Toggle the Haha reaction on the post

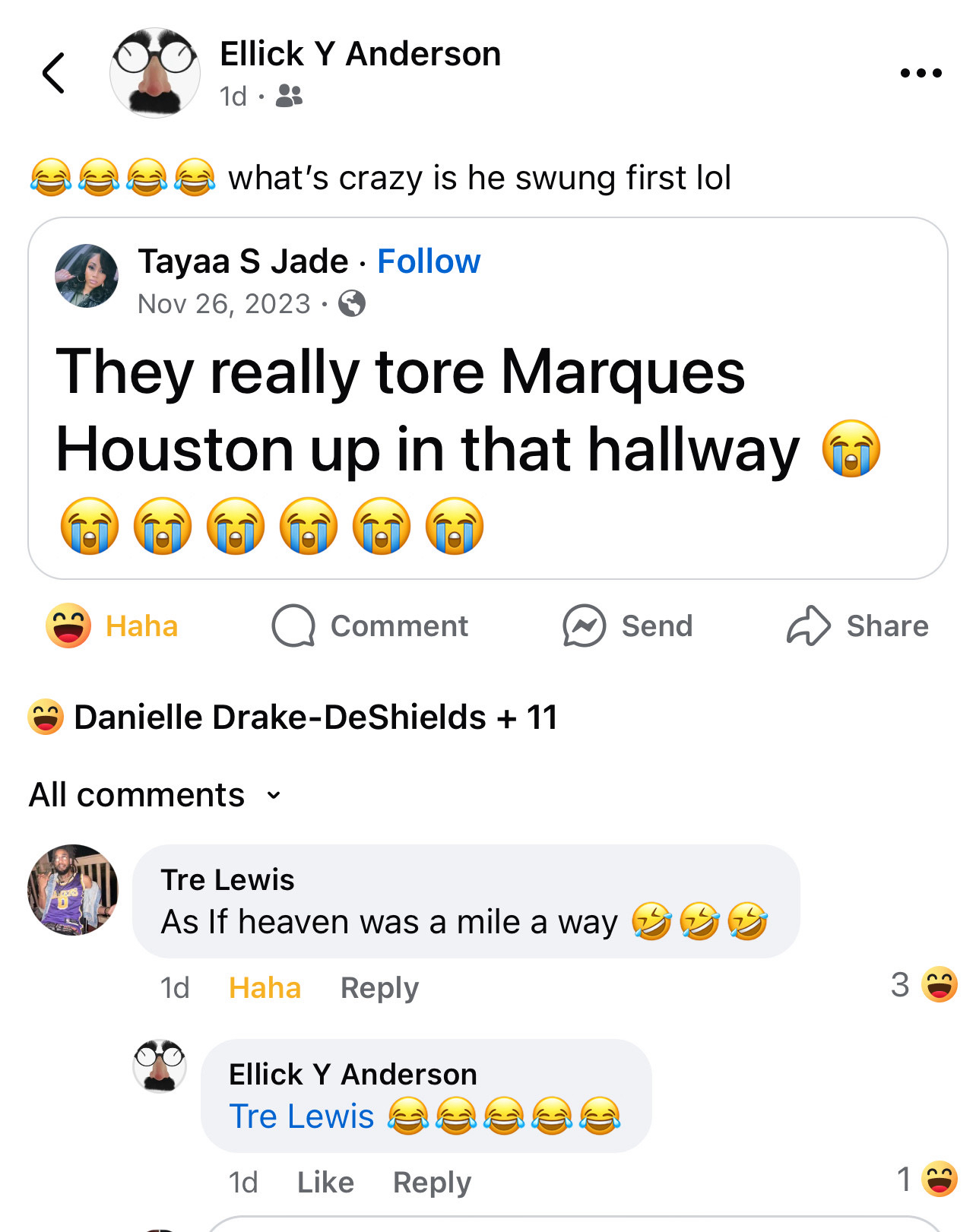coord(112,626)
